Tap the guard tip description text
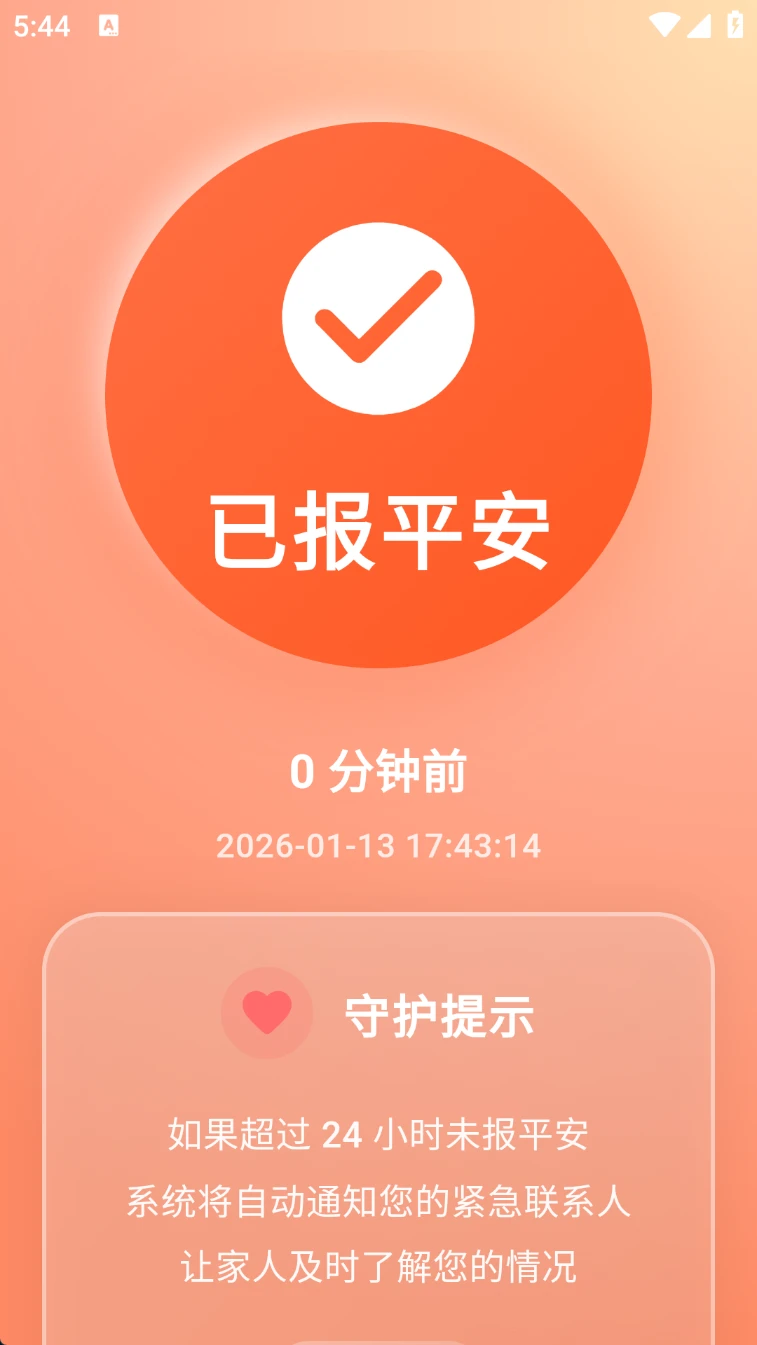 point(378,1198)
